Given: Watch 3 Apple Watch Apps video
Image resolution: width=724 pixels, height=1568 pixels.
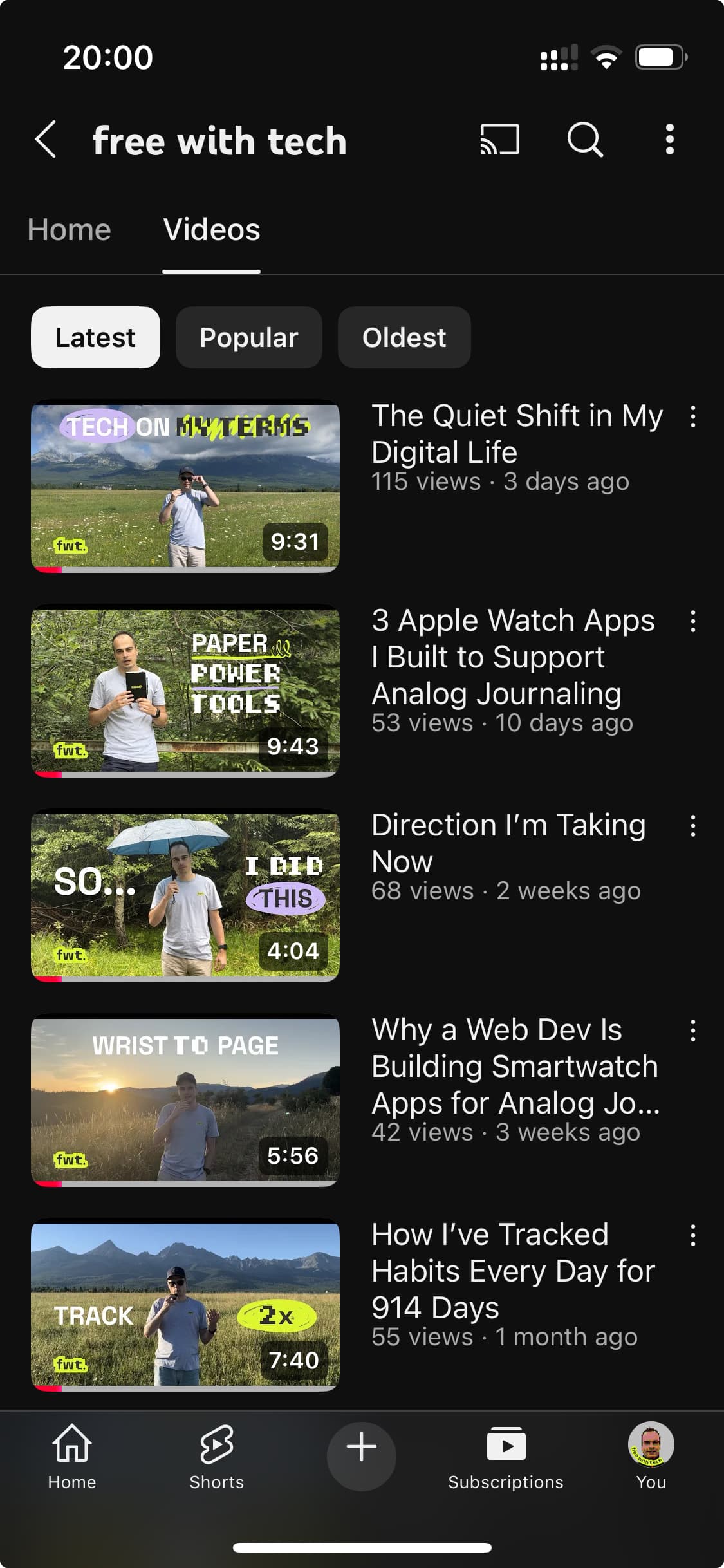Looking at the screenshot, I should click(x=185, y=690).
